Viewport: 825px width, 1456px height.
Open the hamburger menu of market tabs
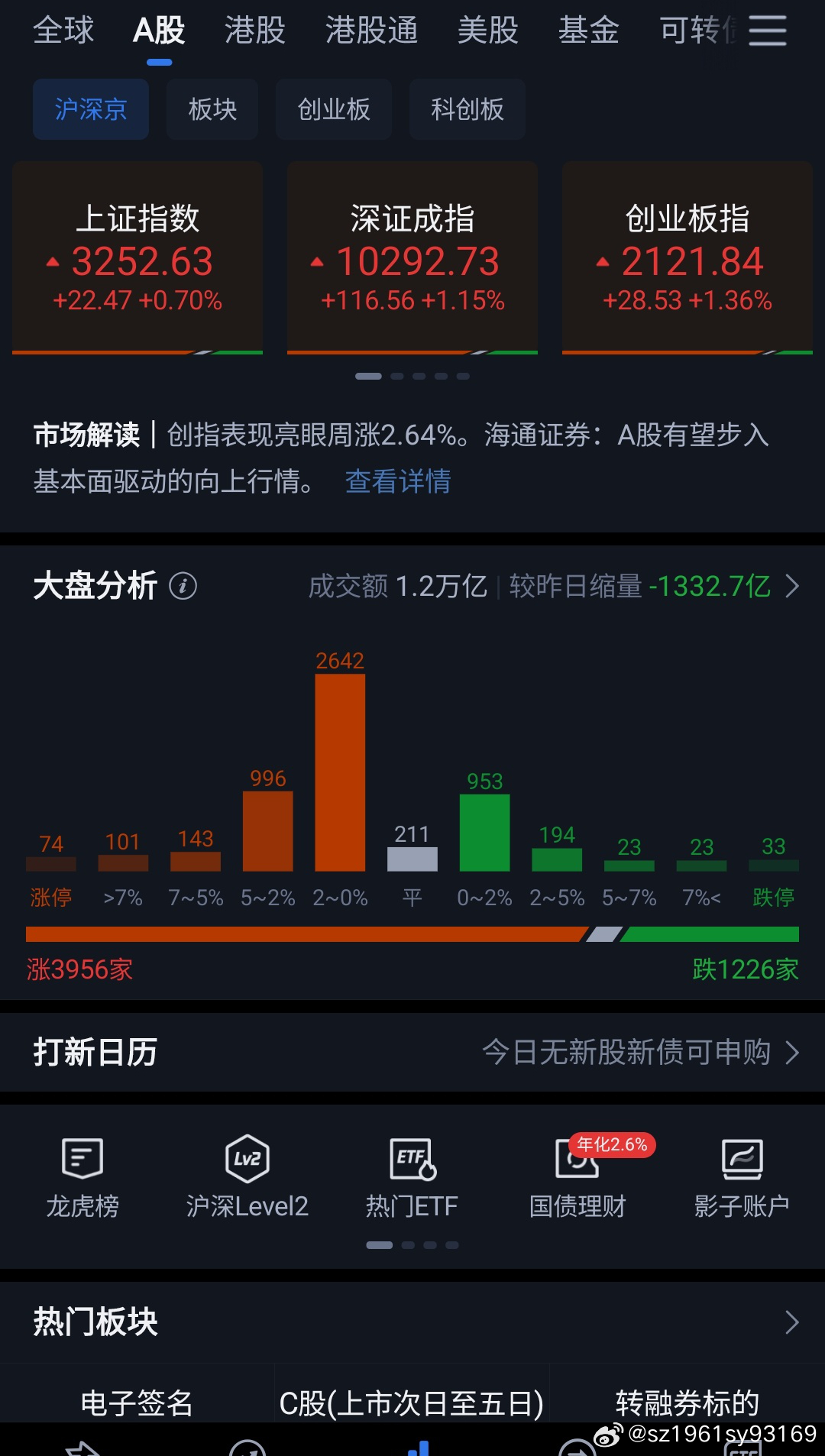coord(767,31)
